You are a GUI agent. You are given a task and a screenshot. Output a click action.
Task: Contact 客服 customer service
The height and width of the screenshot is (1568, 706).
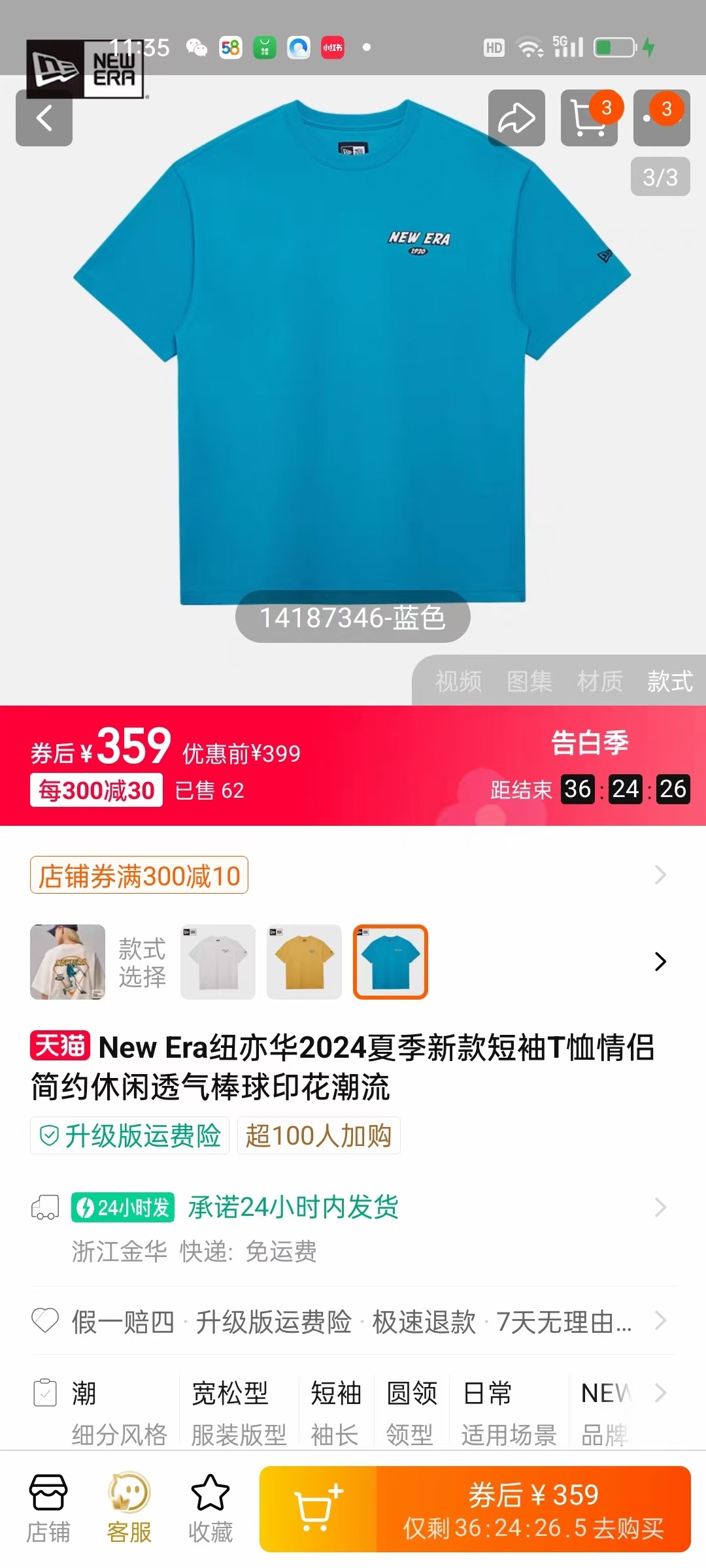click(129, 1509)
